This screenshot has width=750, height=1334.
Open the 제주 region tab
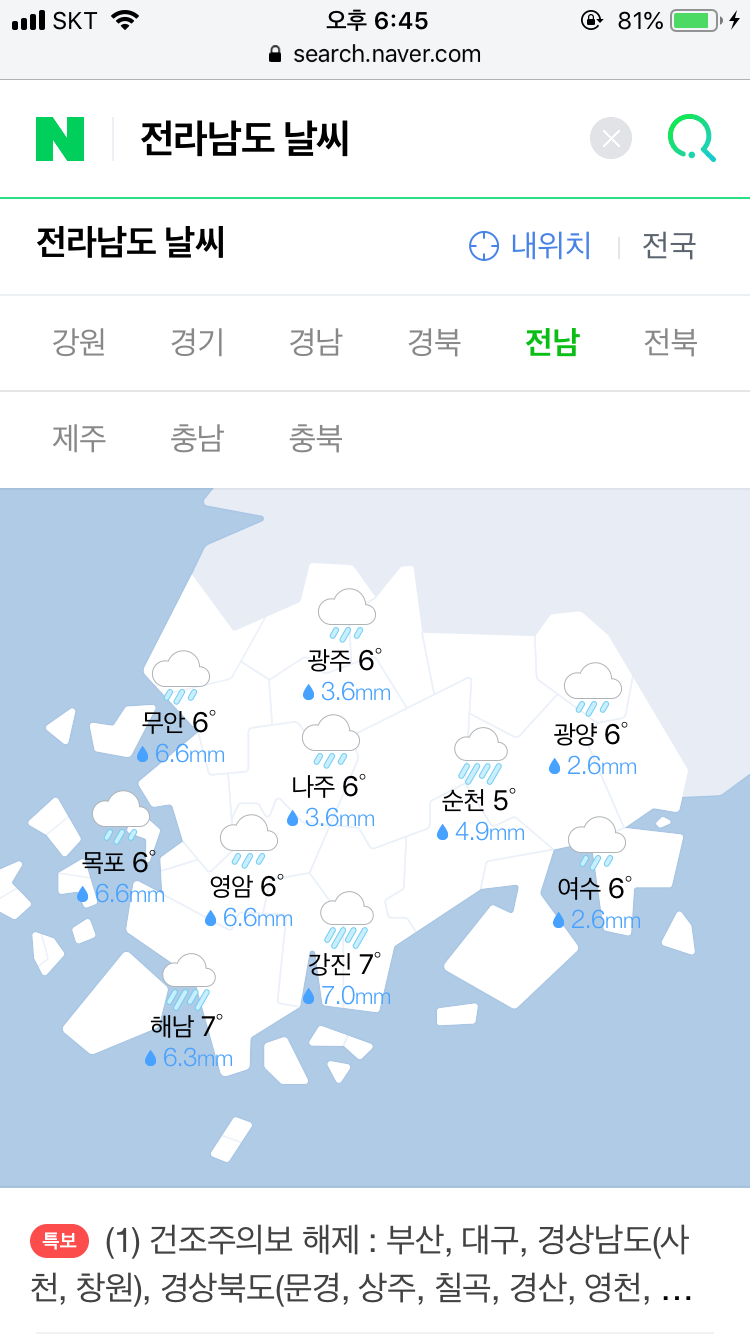[79, 438]
